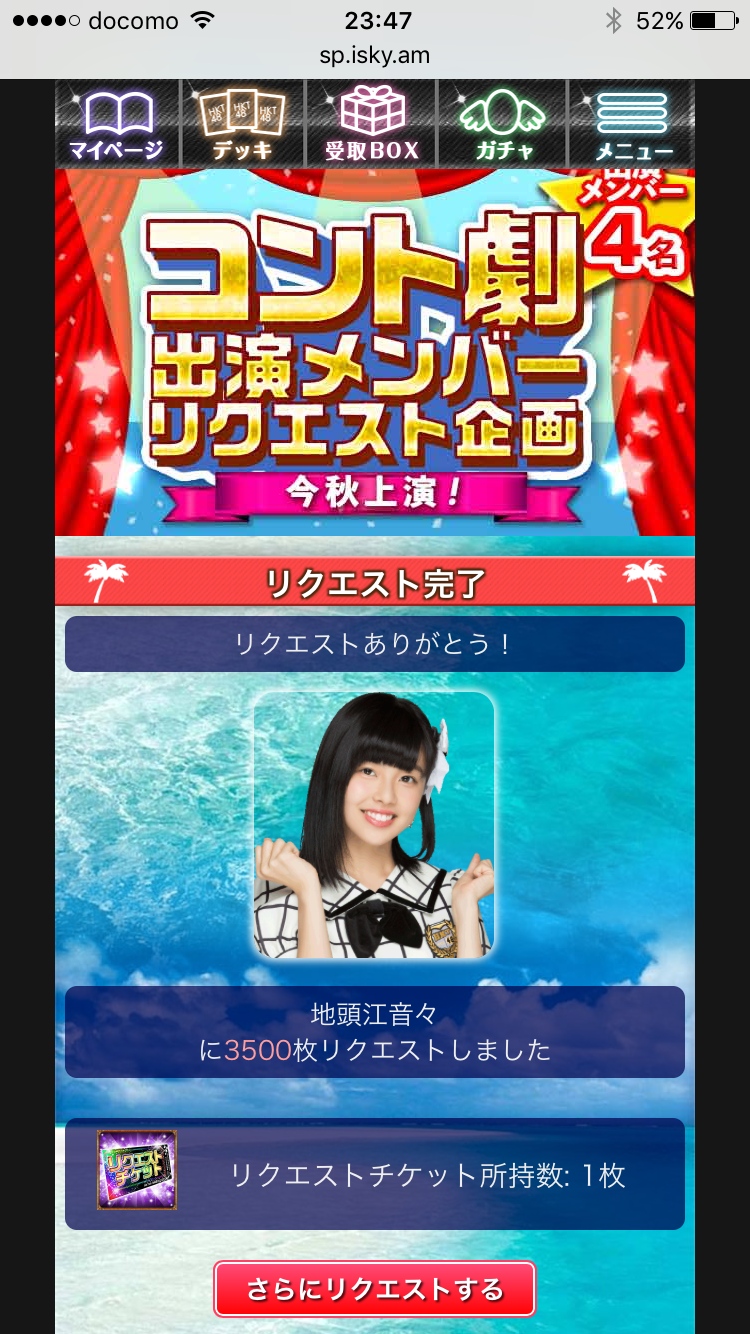Open the コント劇 request event banner

pos(375,352)
